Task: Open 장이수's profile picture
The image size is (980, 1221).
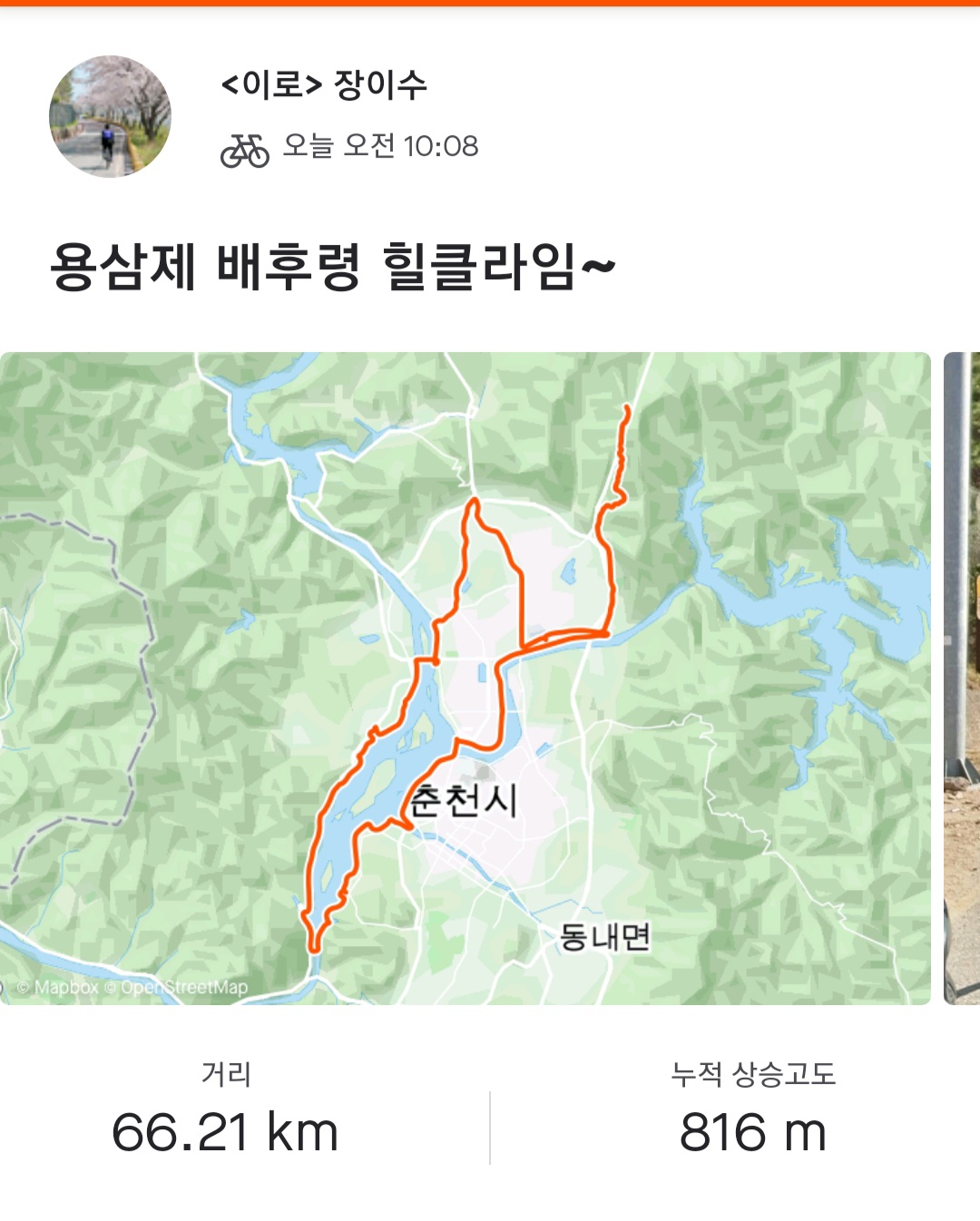Action: [x=110, y=117]
